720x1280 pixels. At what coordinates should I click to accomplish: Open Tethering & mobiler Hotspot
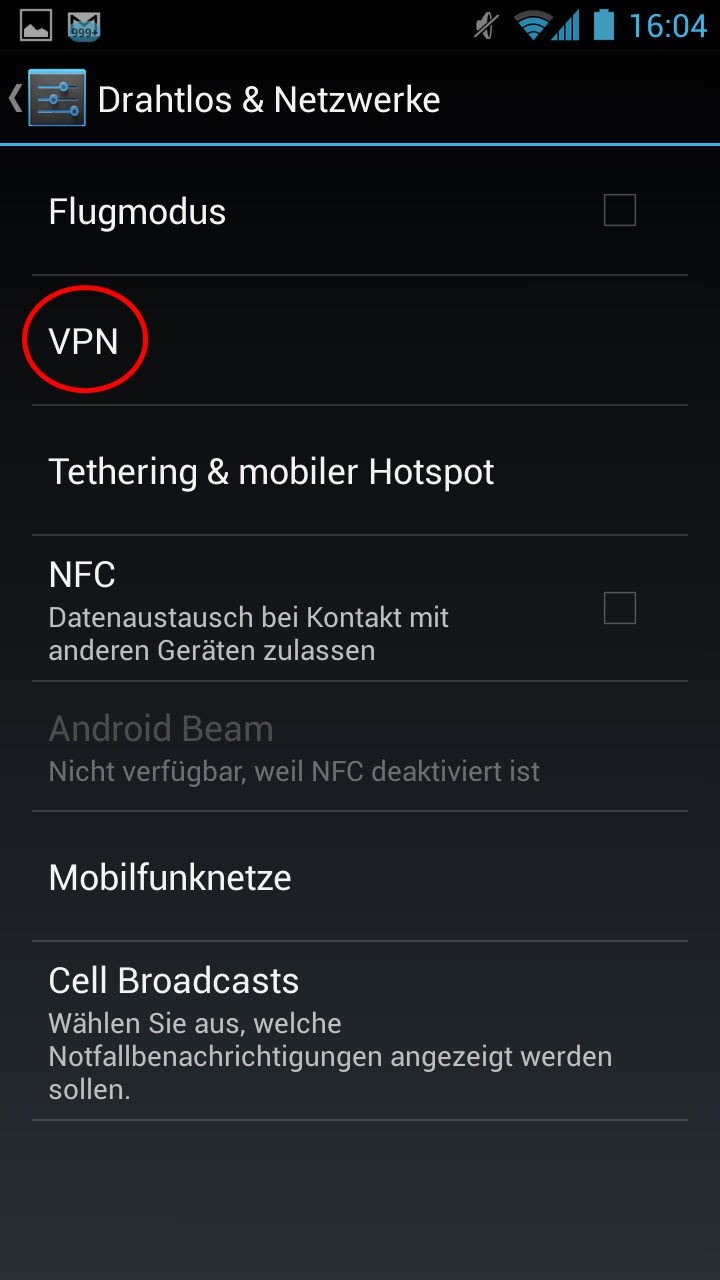point(360,471)
